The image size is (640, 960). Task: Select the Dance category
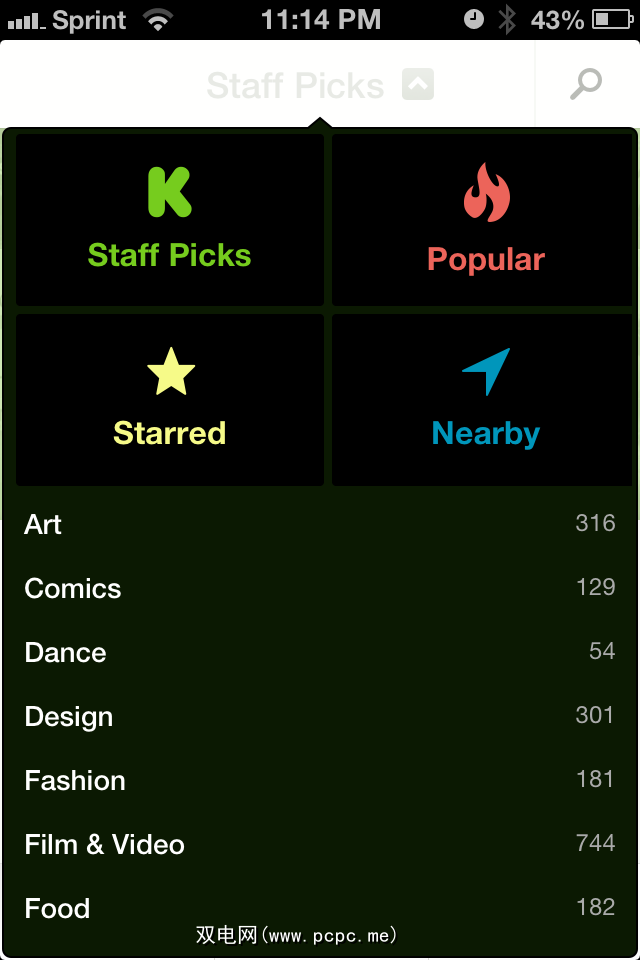320,652
